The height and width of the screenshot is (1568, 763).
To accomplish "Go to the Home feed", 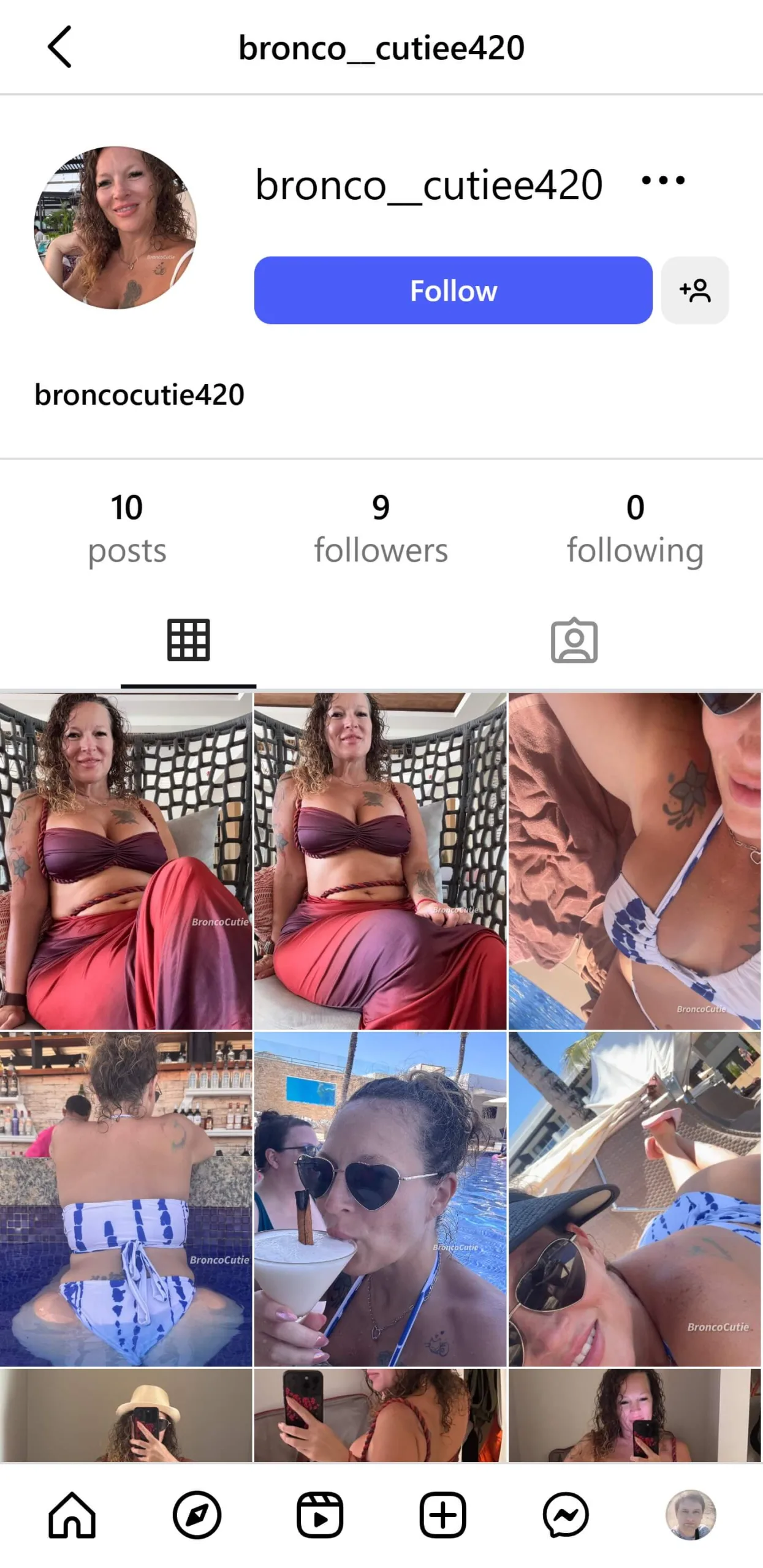I will (x=72, y=1515).
